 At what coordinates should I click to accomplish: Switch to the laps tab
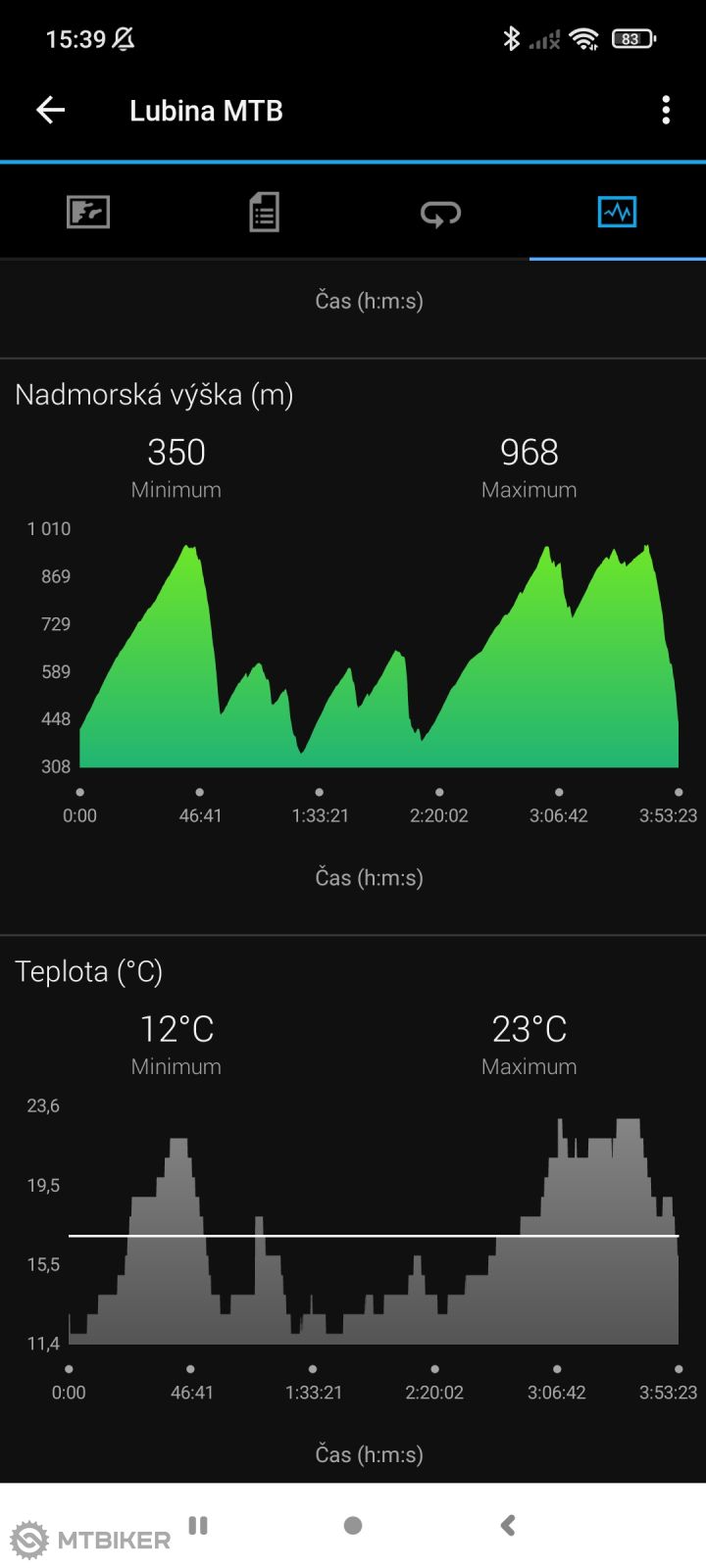point(440,212)
